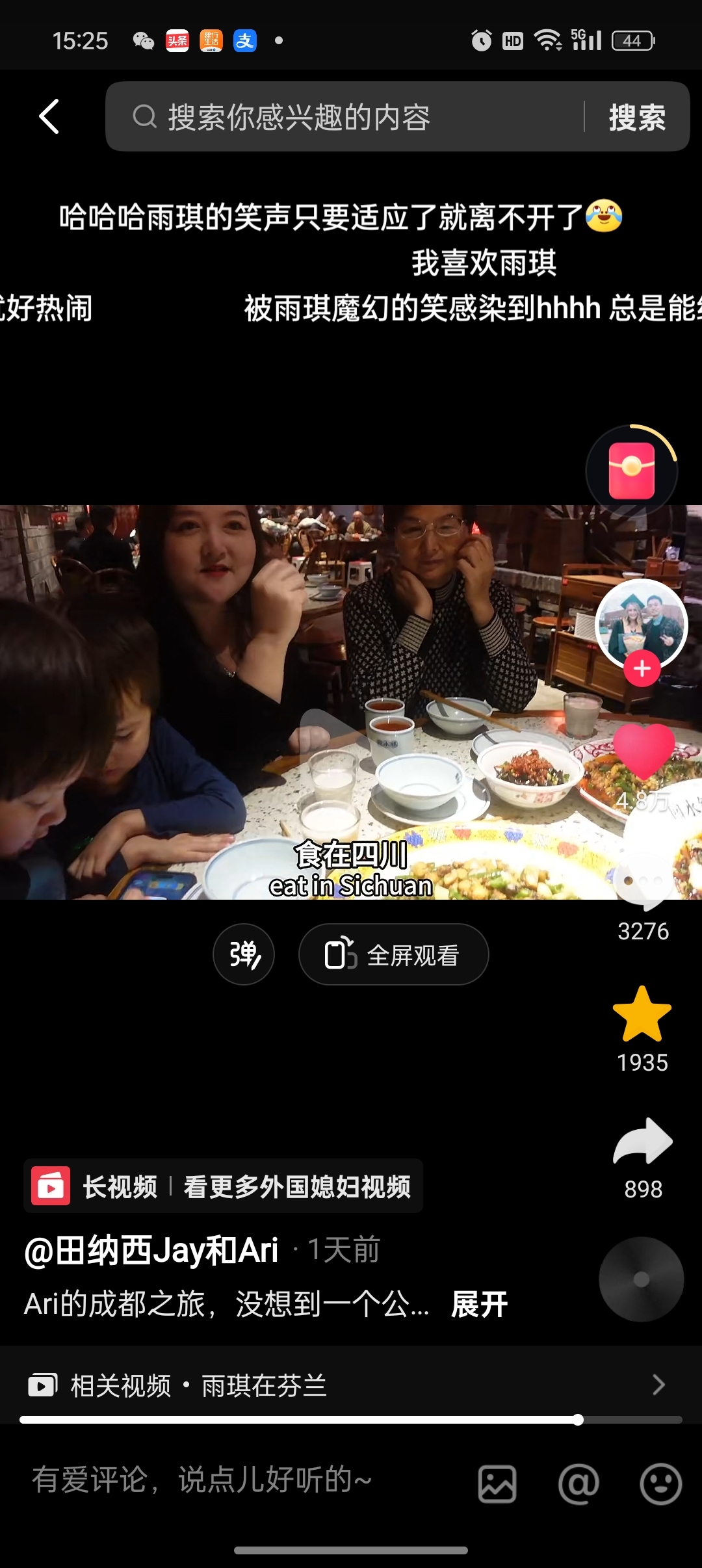The width and height of the screenshot is (702, 1568).
Task: Expand the caption with 展开
Action: pos(480,1304)
